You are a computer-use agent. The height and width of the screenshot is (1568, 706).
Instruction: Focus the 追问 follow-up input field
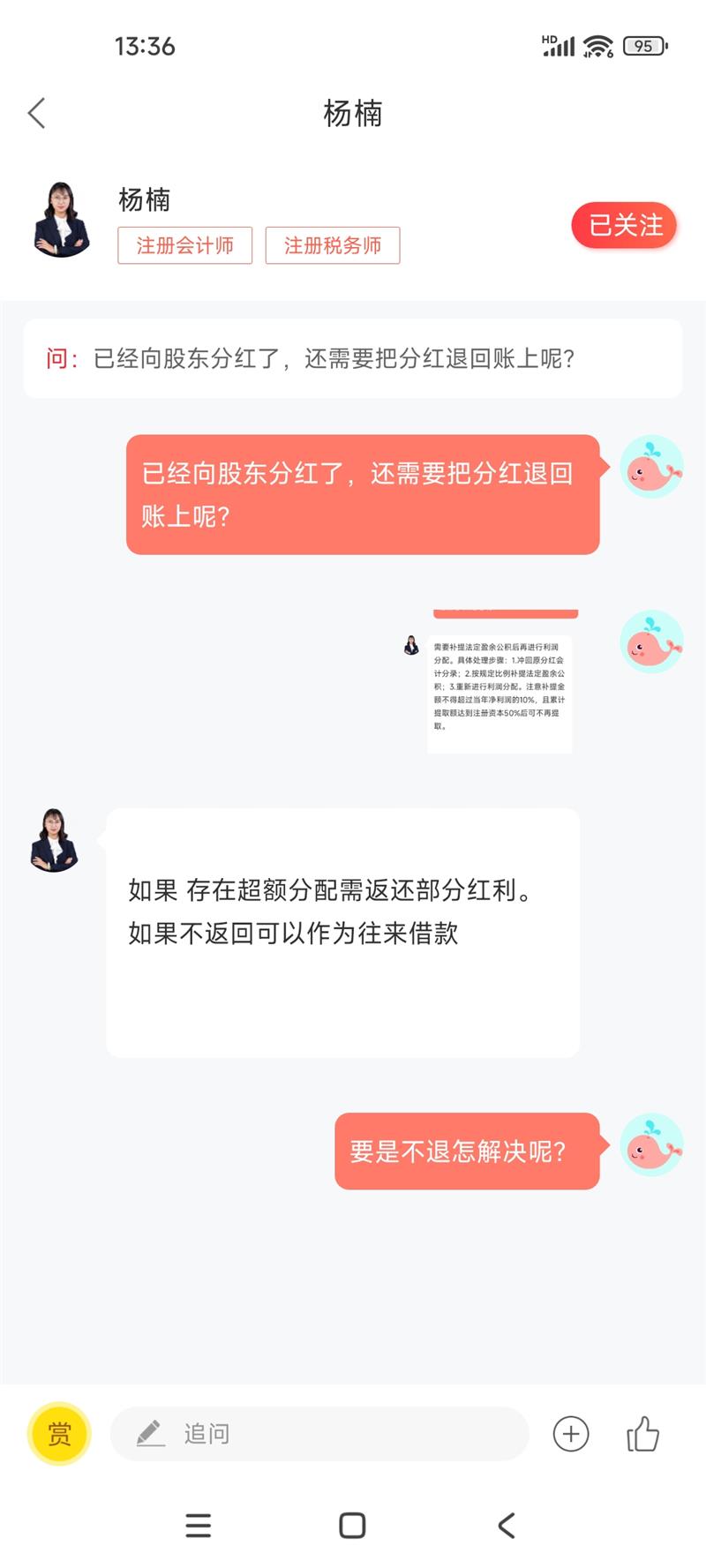click(x=319, y=1434)
